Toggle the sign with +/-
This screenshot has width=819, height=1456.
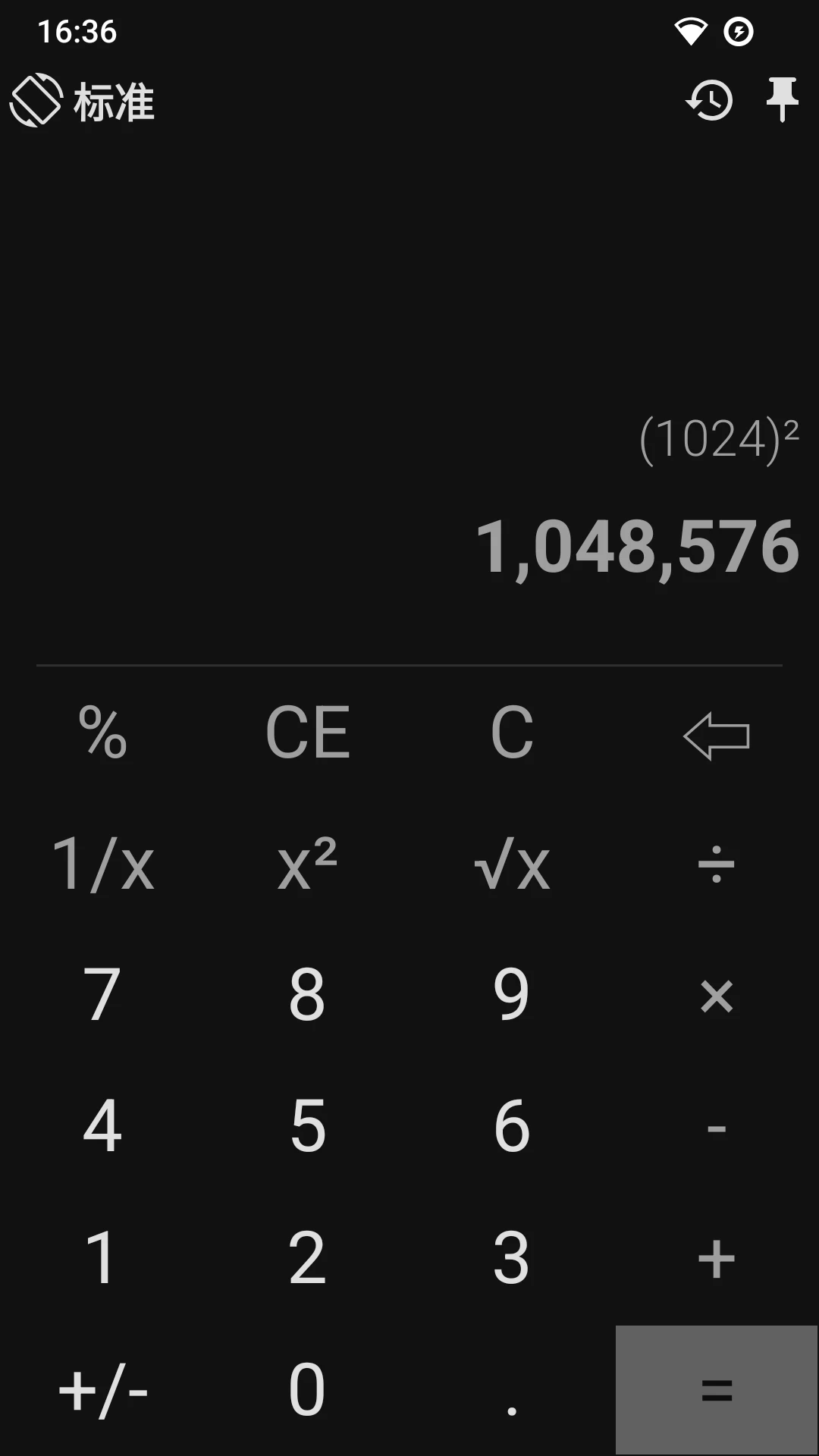102,1390
